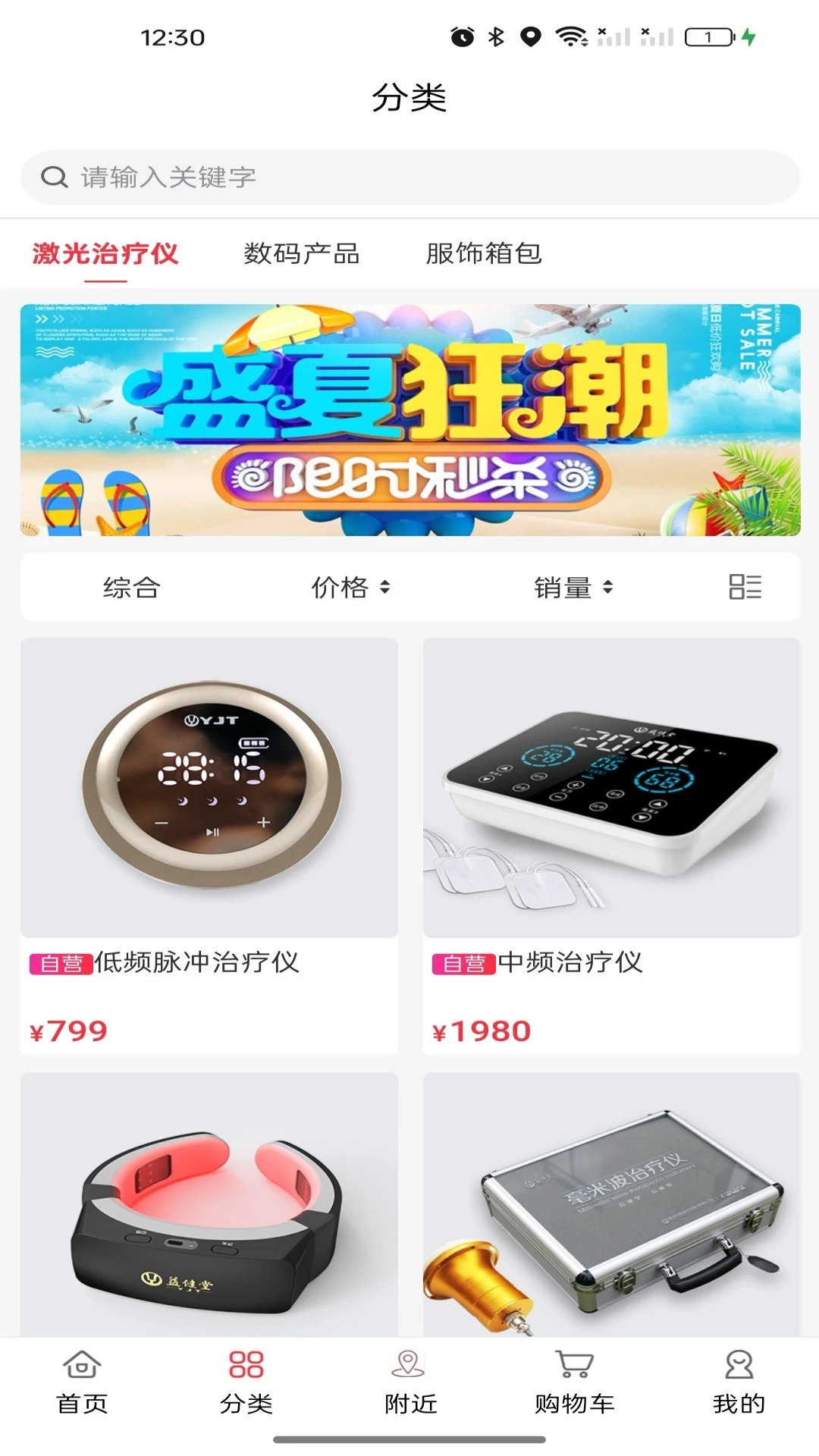Viewport: 819px width, 1456px height.
Task: Go to the 我的 tab
Action: (x=738, y=1382)
